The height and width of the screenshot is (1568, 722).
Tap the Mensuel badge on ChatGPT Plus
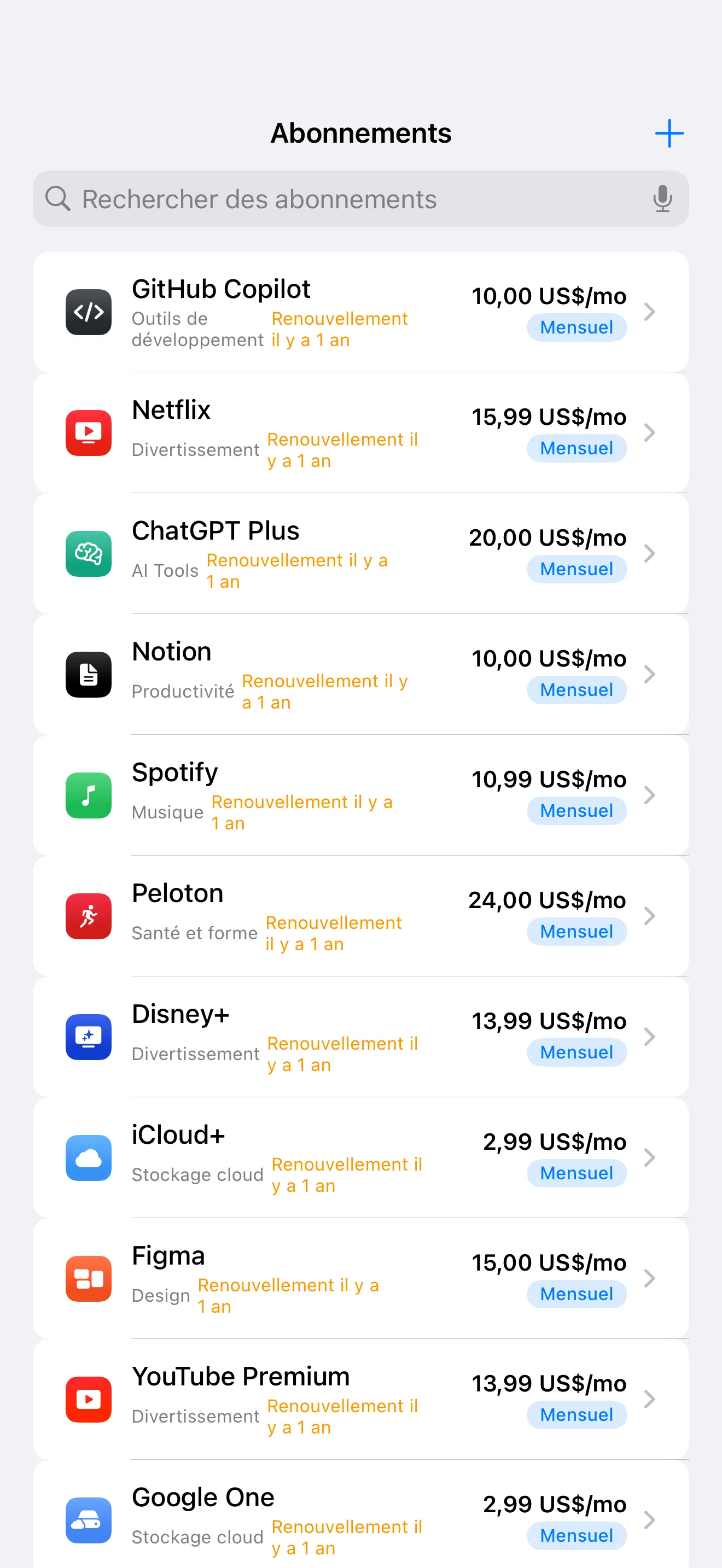click(577, 569)
